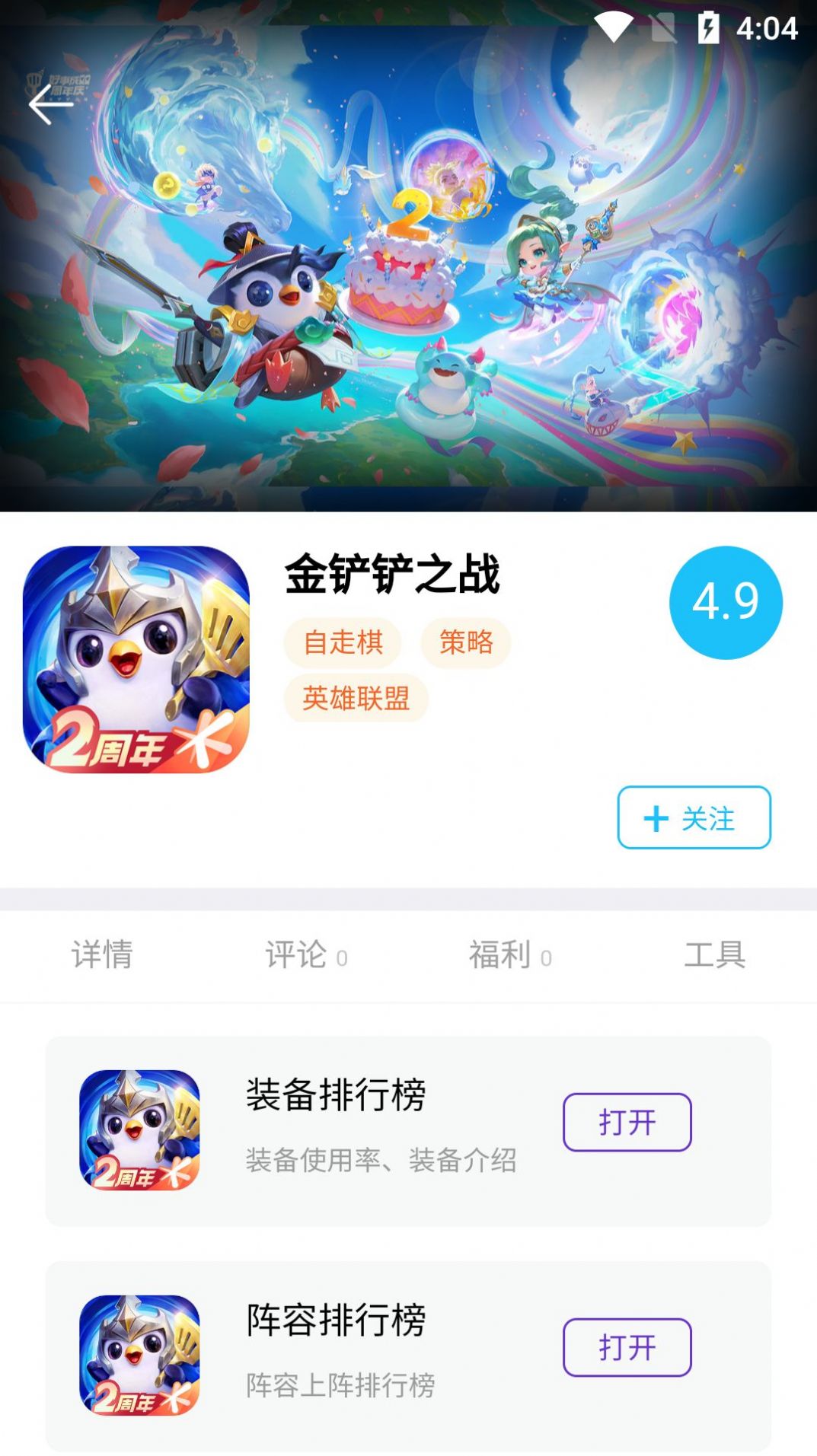
Task: Select the 英雄联盟 tag
Action: pos(355,699)
